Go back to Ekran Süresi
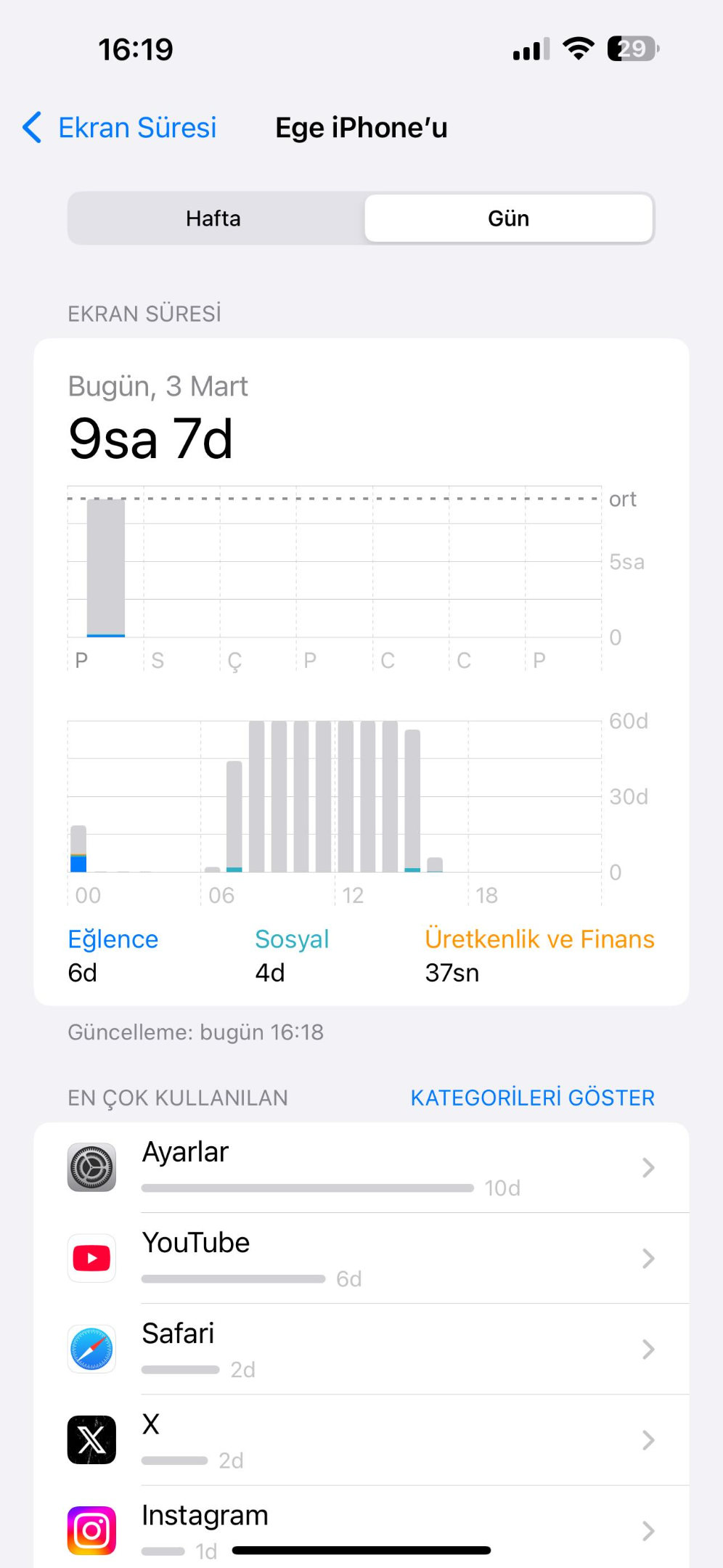Screen dimensions: 723x1568 [x=120, y=128]
